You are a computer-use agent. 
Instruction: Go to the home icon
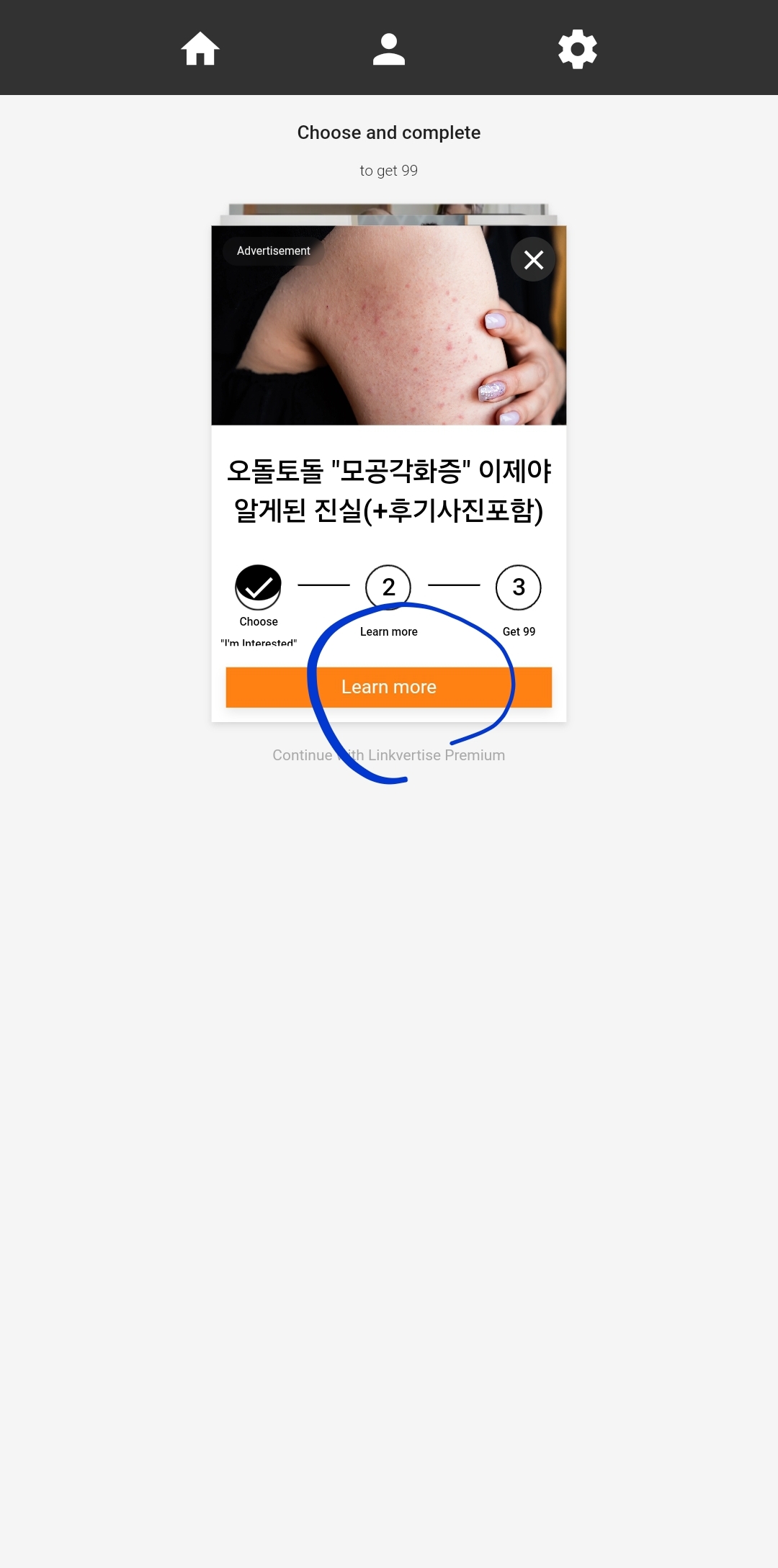point(200,49)
